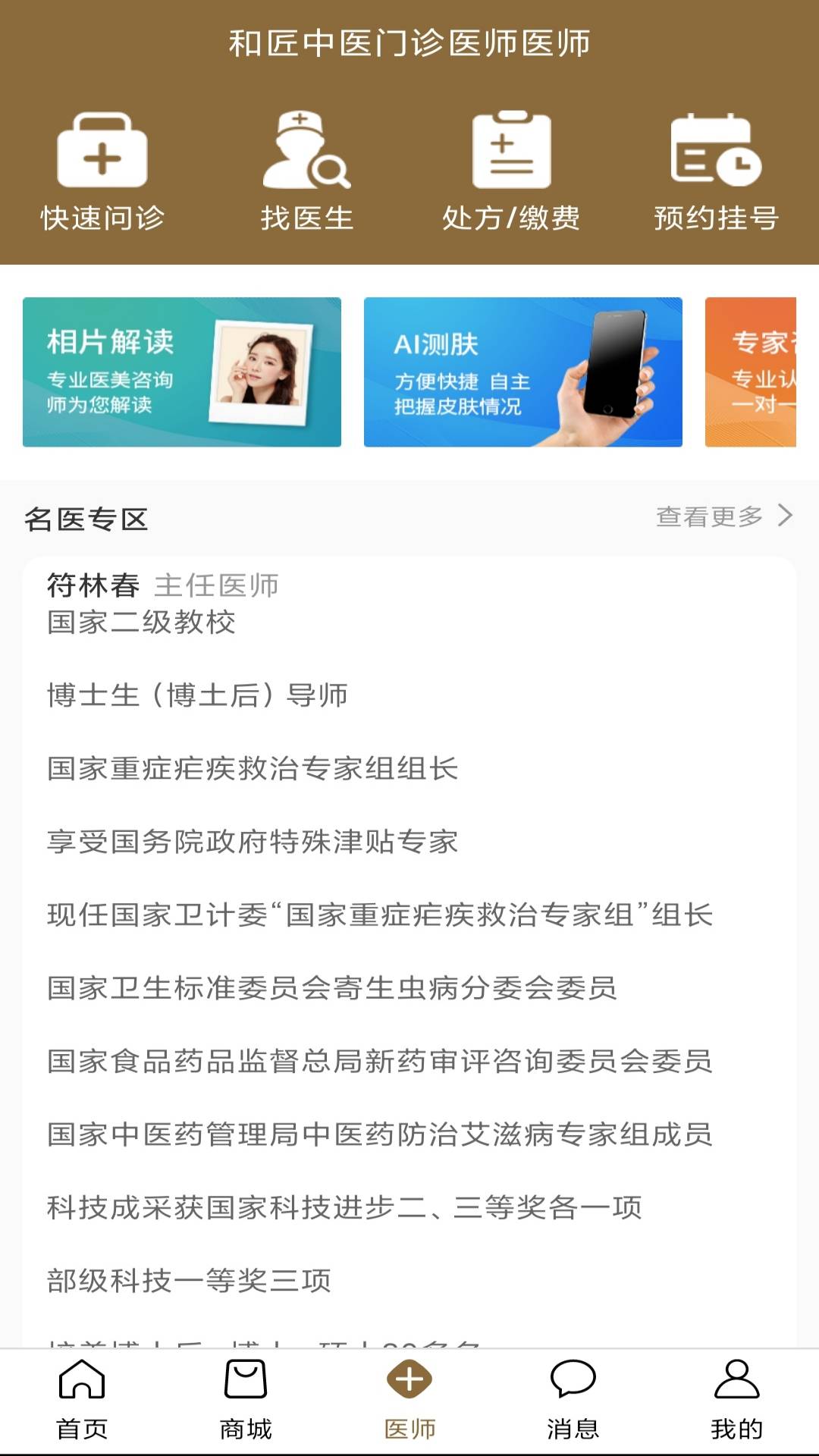This screenshot has height=1456, width=819.
Task: Go to the 消息 tab
Action: (573, 1400)
